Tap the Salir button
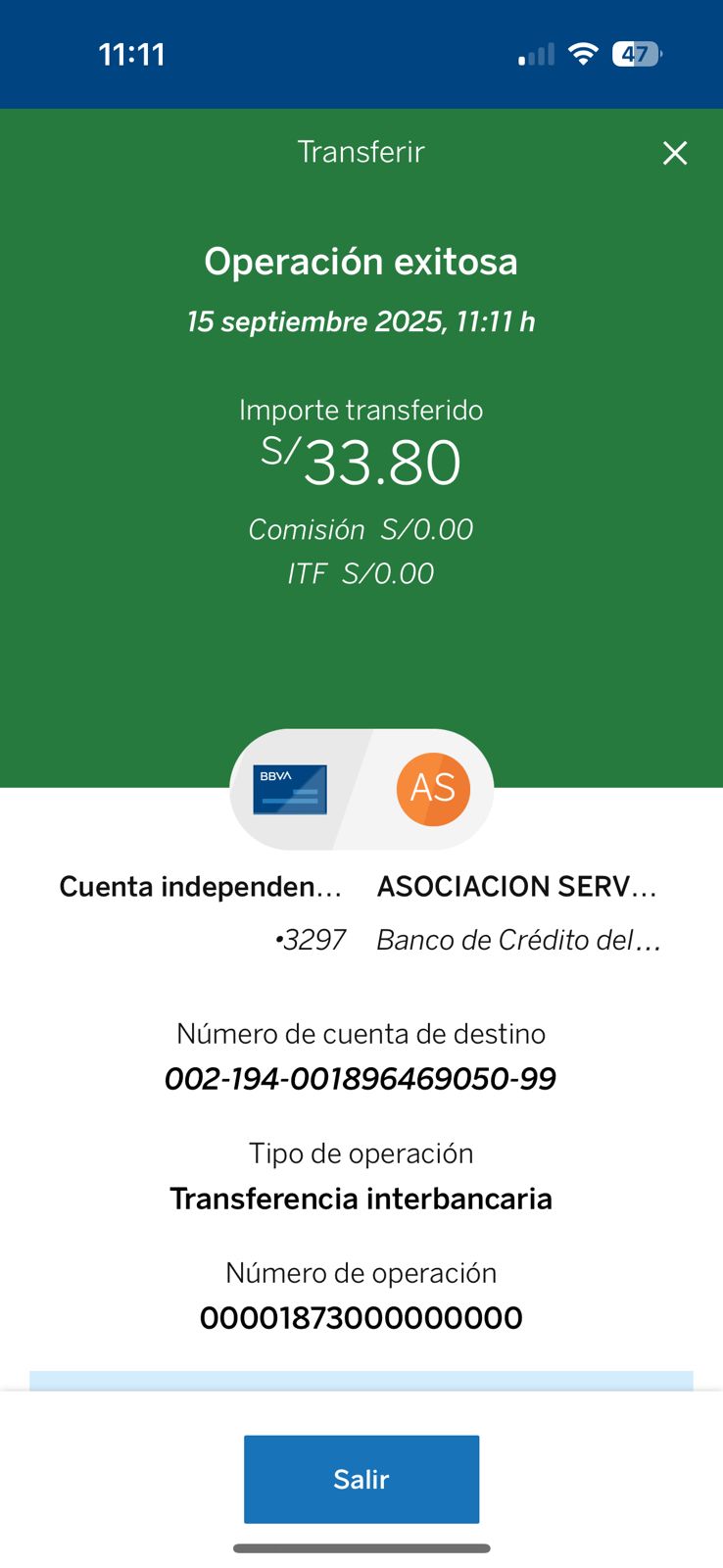 (x=361, y=1479)
